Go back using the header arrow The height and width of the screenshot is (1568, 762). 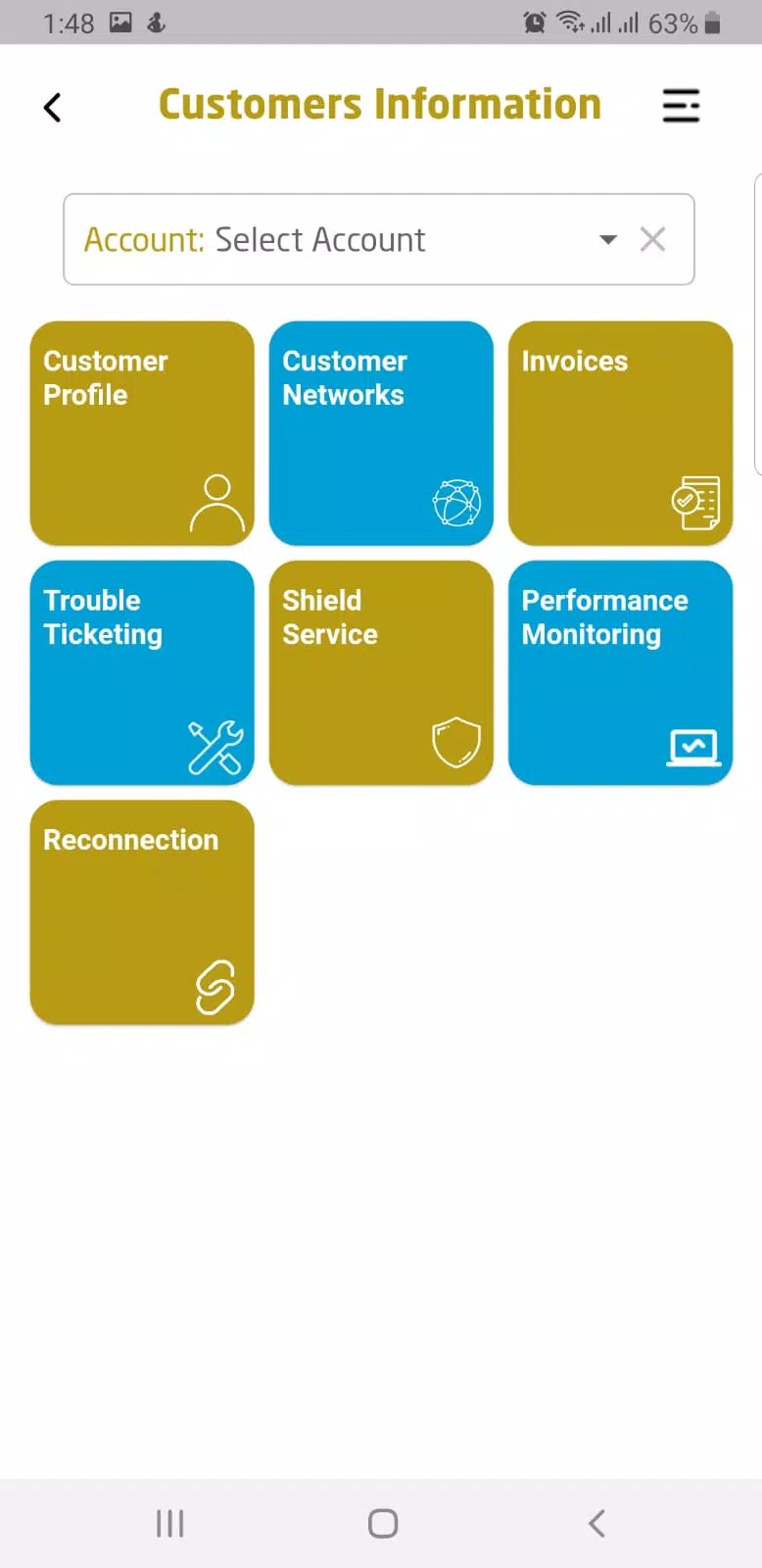(x=53, y=107)
